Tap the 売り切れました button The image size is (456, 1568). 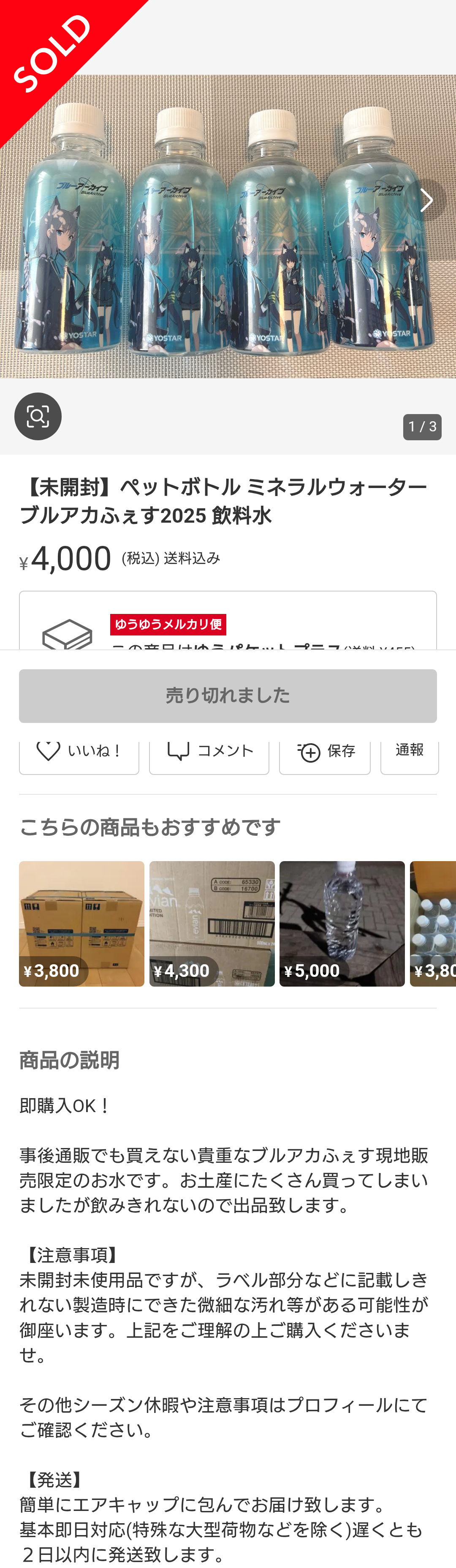pos(228,696)
